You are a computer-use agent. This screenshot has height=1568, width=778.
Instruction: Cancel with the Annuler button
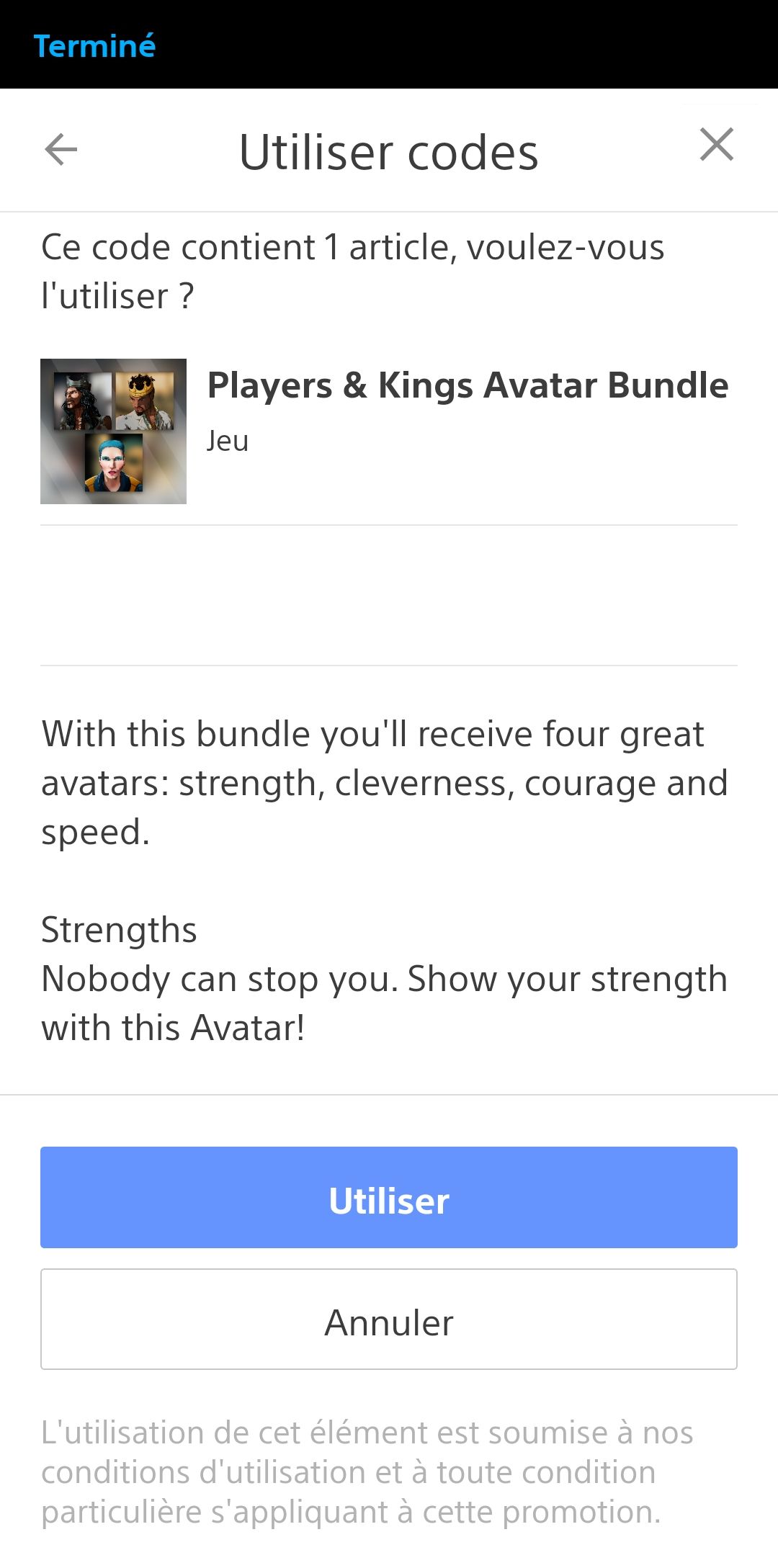click(x=389, y=1319)
